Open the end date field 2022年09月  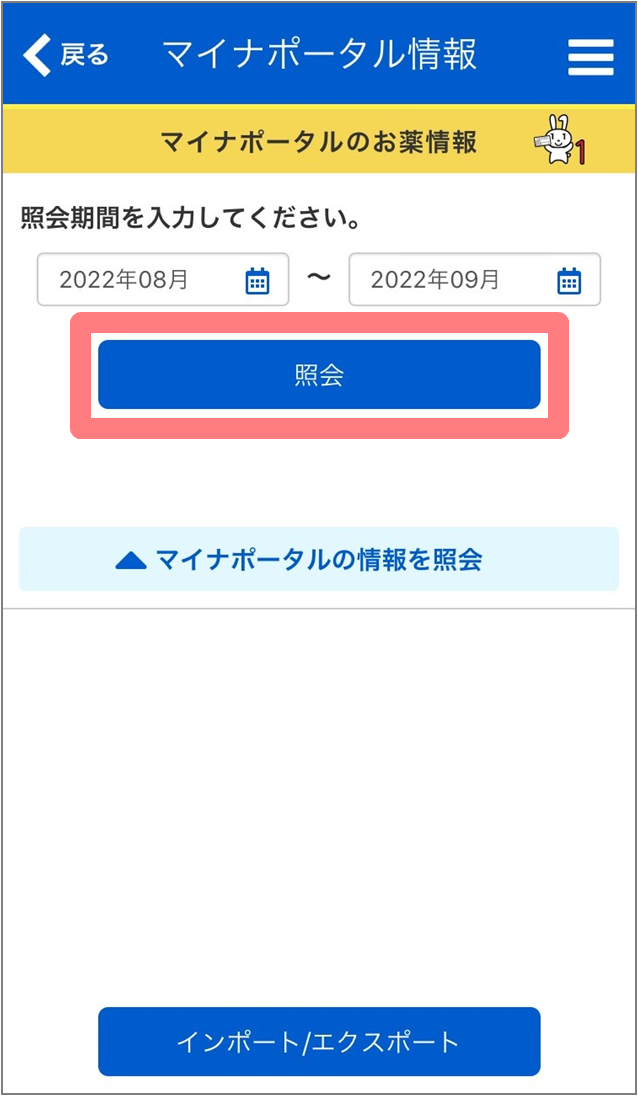(x=474, y=280)
